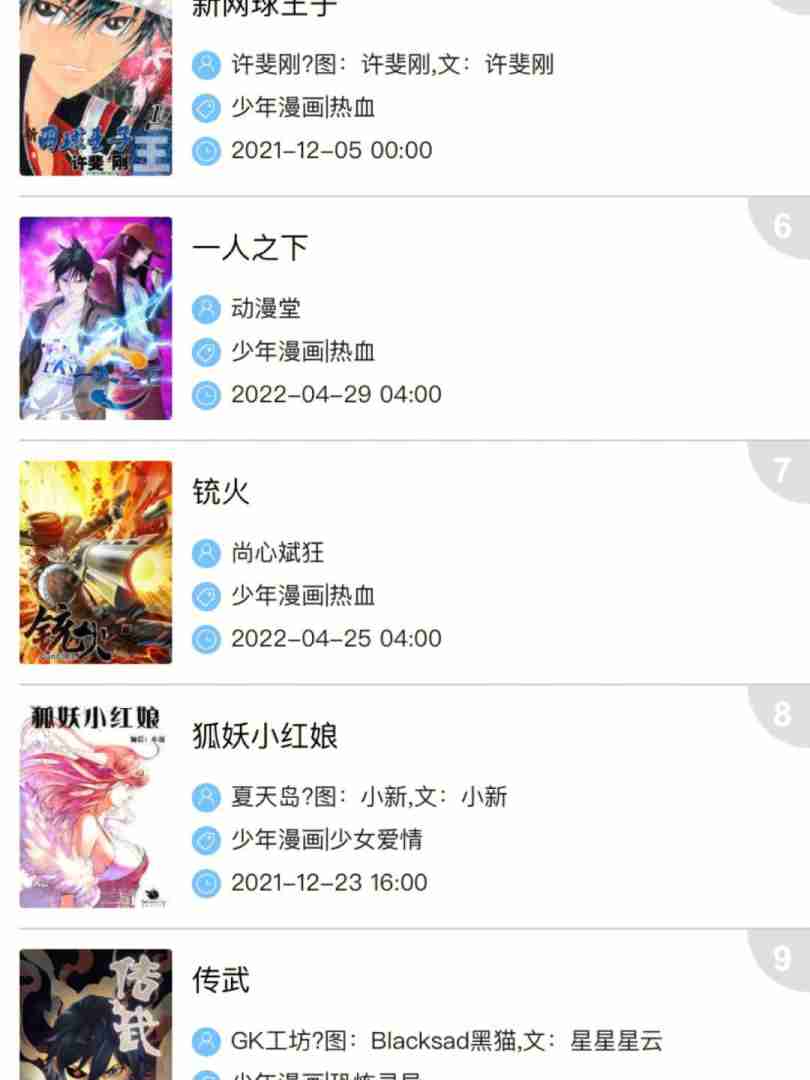Open the 狐妖小红娘 manga entry
Screen dimensions: 810x1080
(x=265, y=736)
